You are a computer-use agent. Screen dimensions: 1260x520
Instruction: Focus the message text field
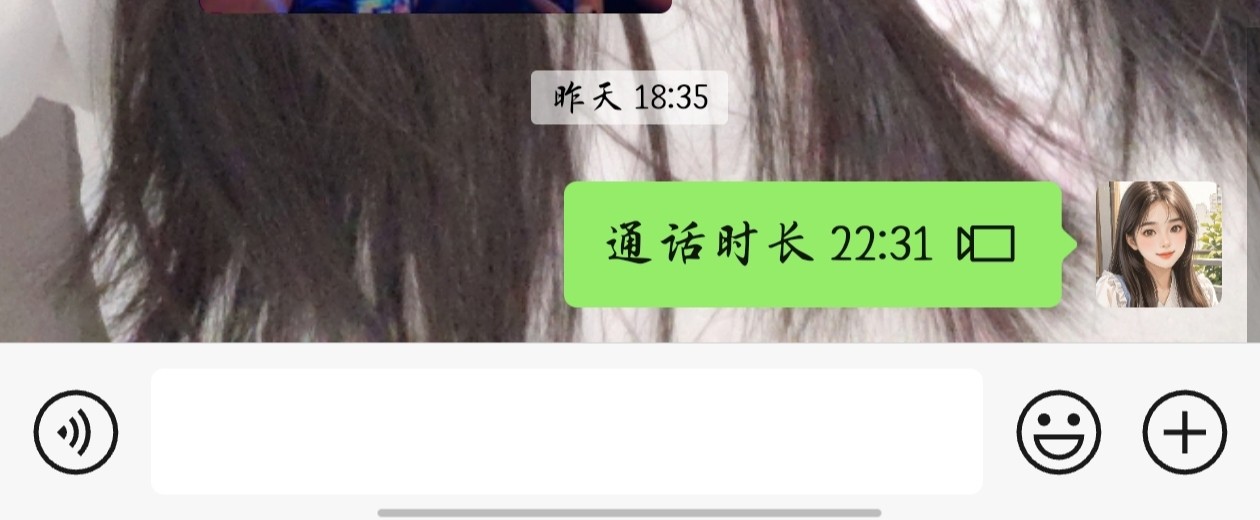pyautogui.click(x=566, y=431)
